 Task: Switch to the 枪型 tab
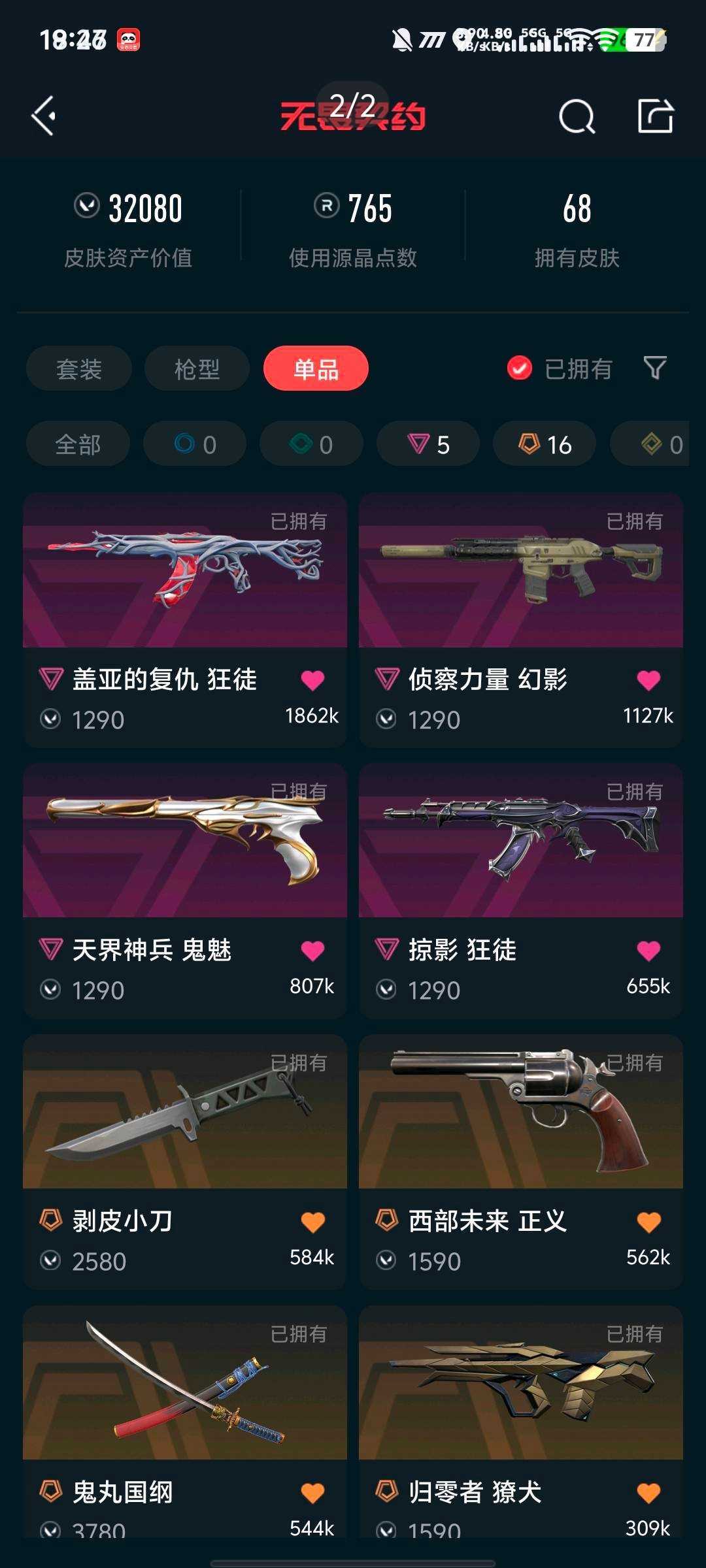click(x=197, y=368)
